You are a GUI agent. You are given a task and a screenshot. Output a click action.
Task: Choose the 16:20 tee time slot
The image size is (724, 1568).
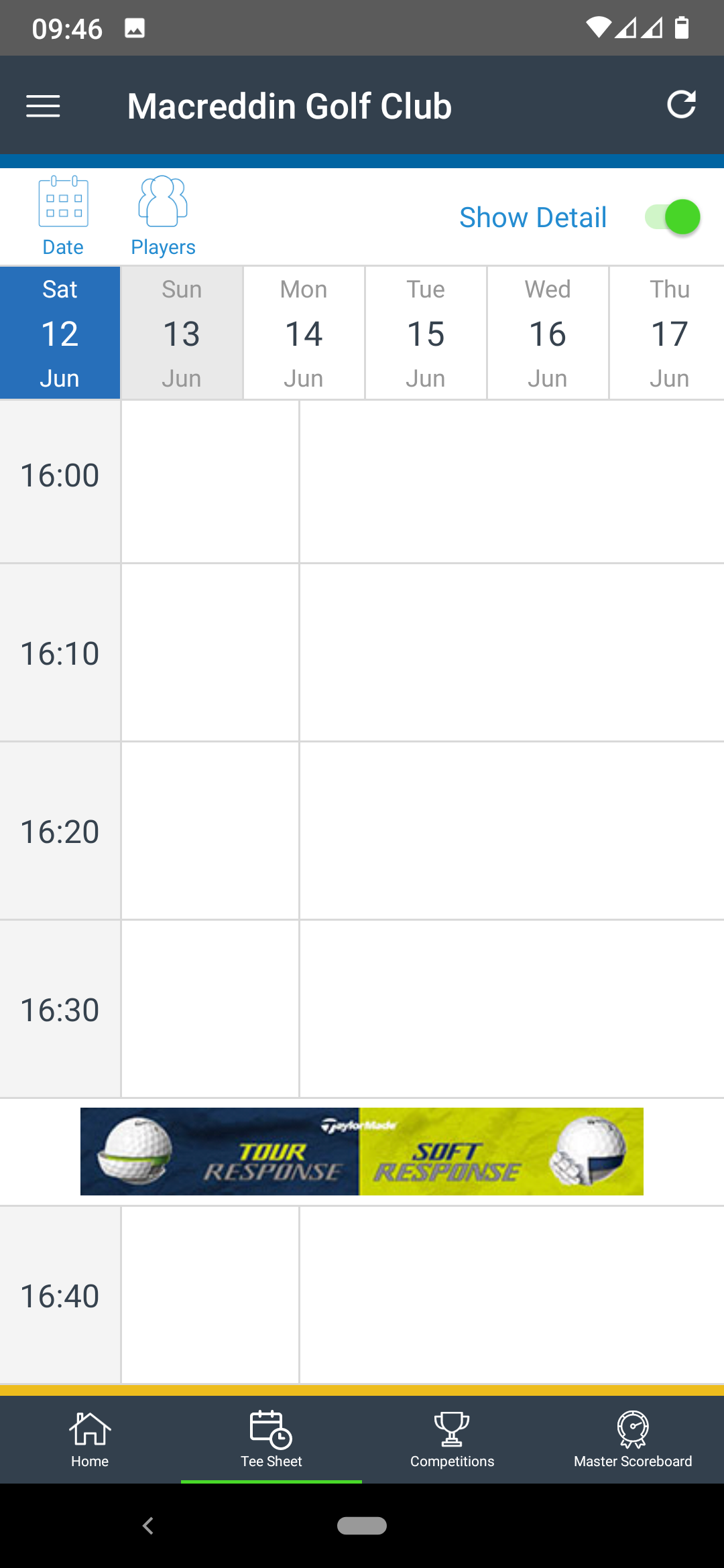click(362, 831)
